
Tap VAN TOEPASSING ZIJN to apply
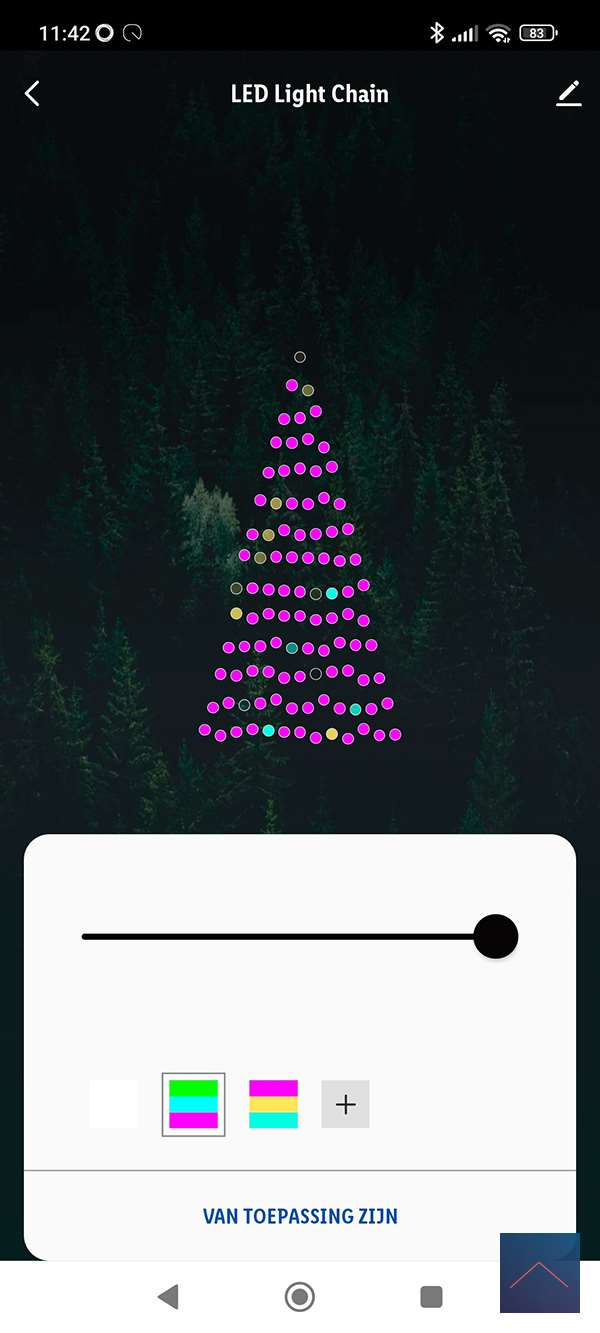[x=300, y=1216]
